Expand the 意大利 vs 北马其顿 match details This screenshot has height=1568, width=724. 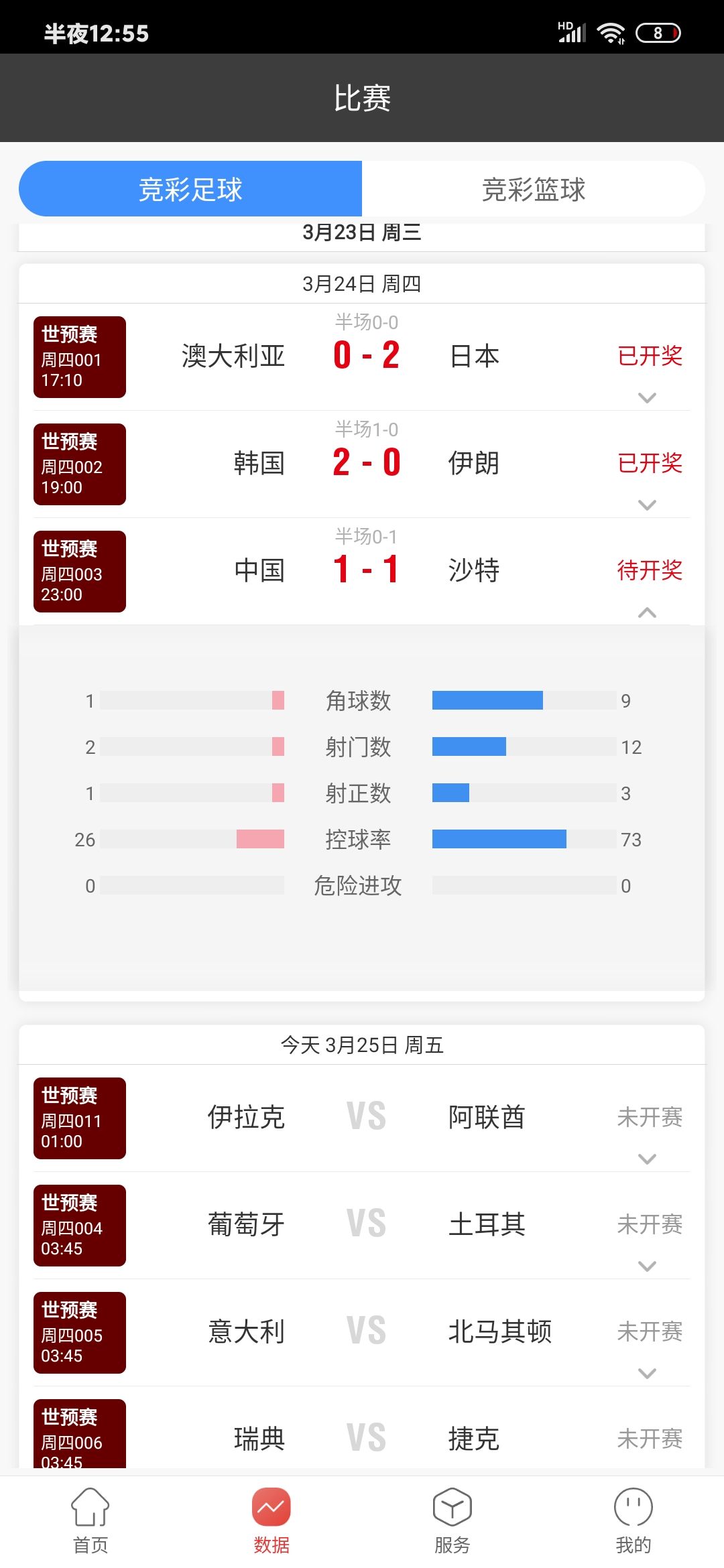pyautogui.click(x=647, y=1374)
